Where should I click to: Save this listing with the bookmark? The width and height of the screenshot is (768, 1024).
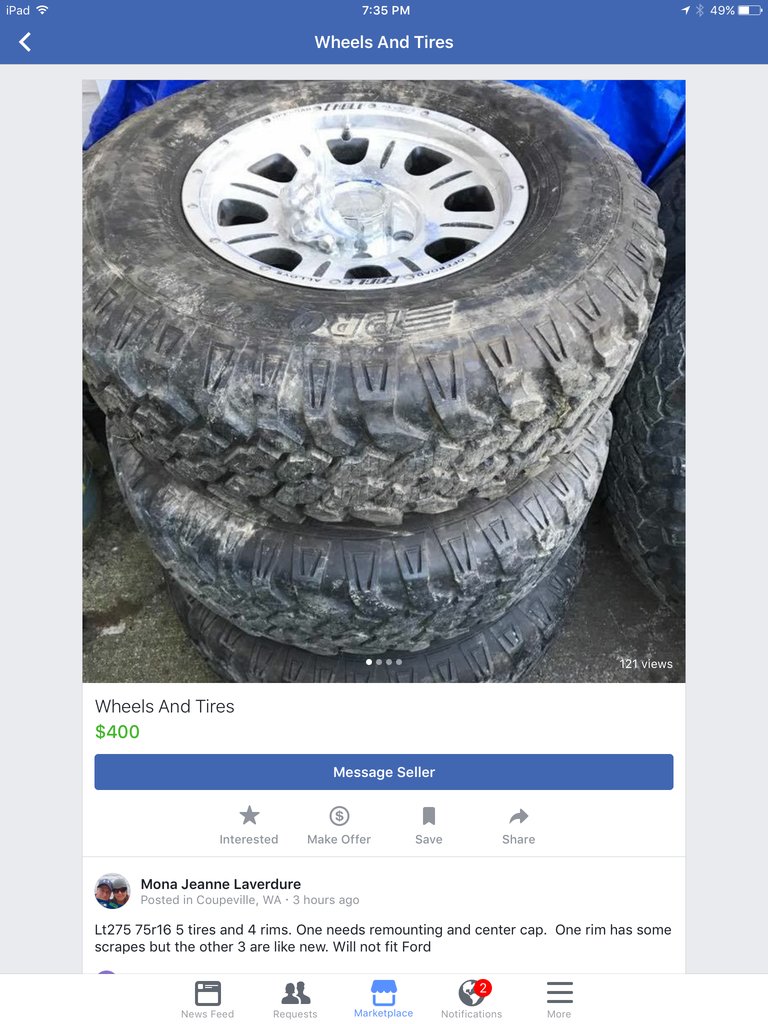tap(429, 825)
